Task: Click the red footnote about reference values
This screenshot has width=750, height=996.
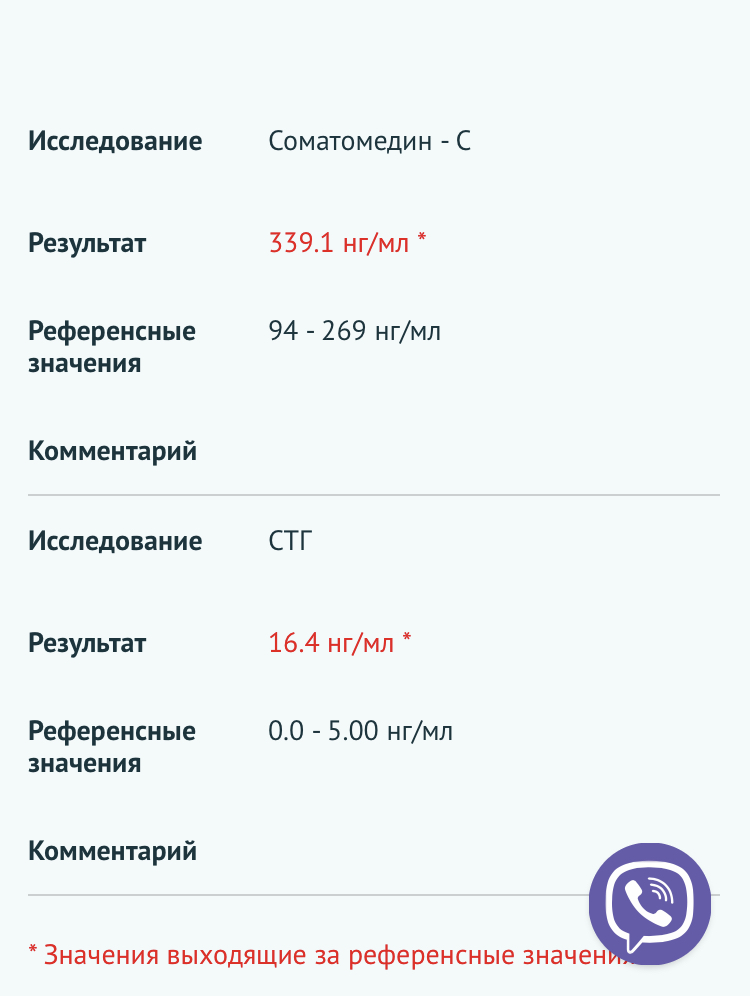Action: (x=330, y=955)
